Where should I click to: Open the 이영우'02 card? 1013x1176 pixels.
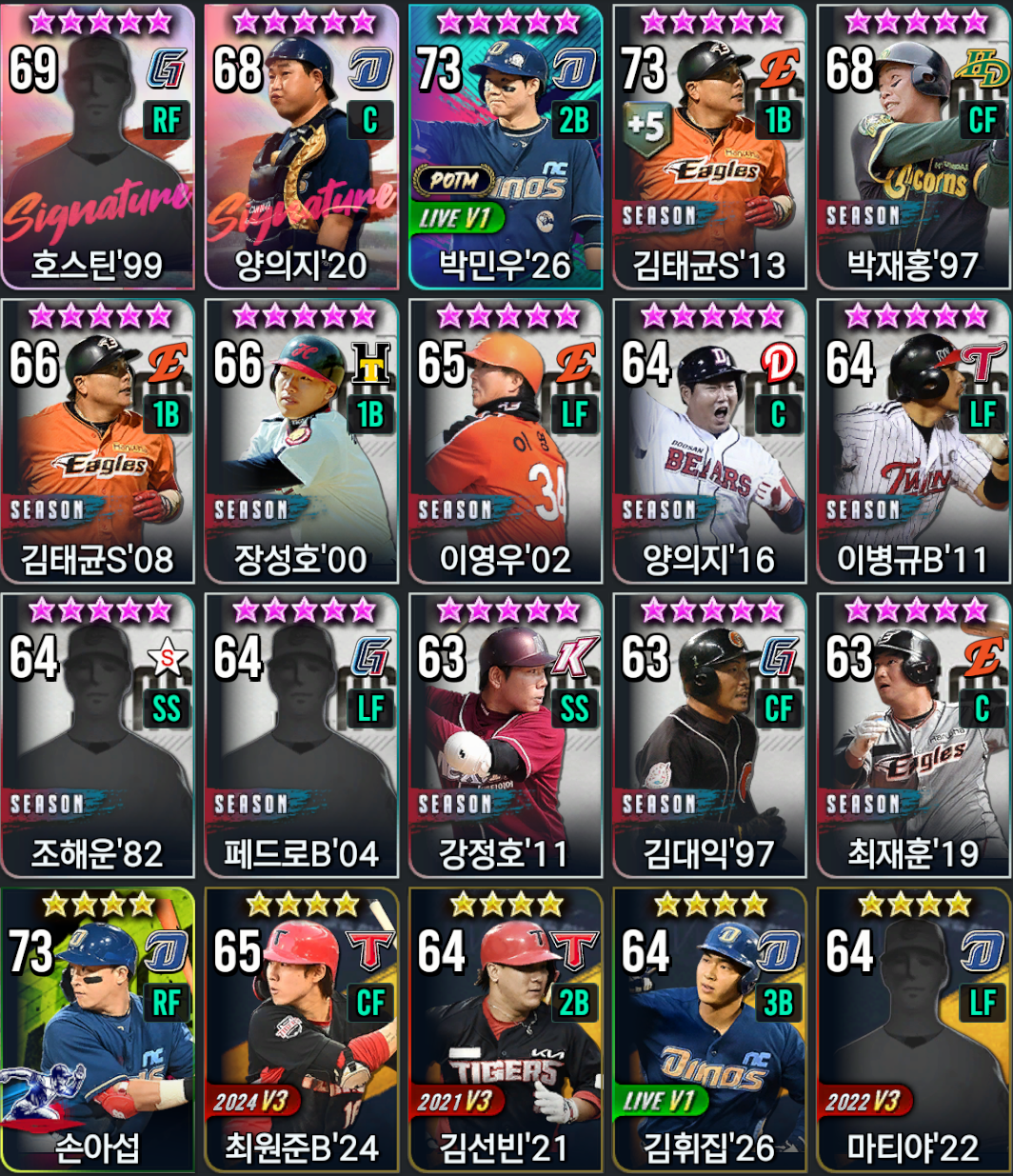(506, 442)
